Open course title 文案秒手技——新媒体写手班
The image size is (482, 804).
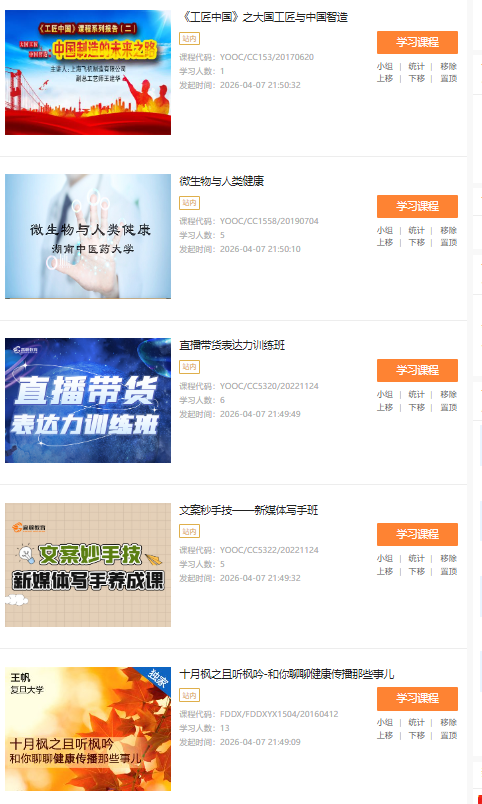pyautogui.click(x=249, y=510)
